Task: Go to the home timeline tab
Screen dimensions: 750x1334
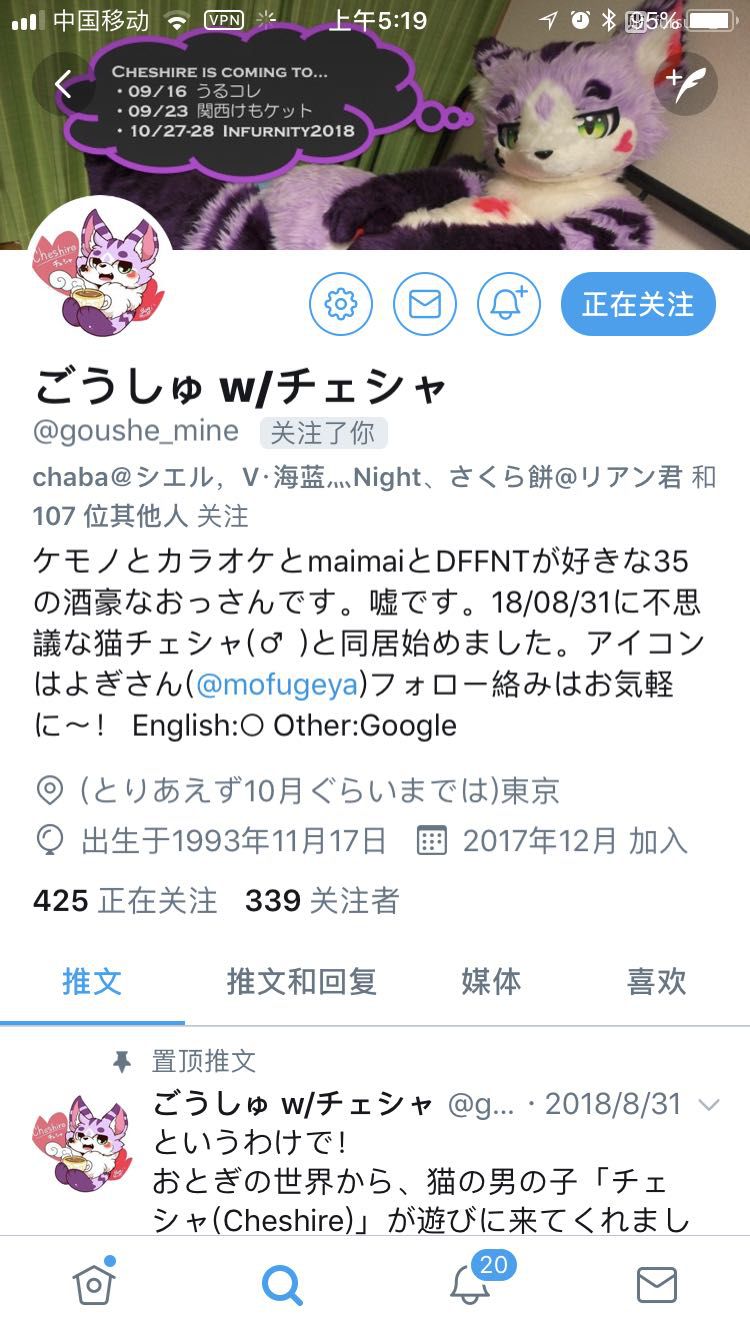Action: 94,1284
